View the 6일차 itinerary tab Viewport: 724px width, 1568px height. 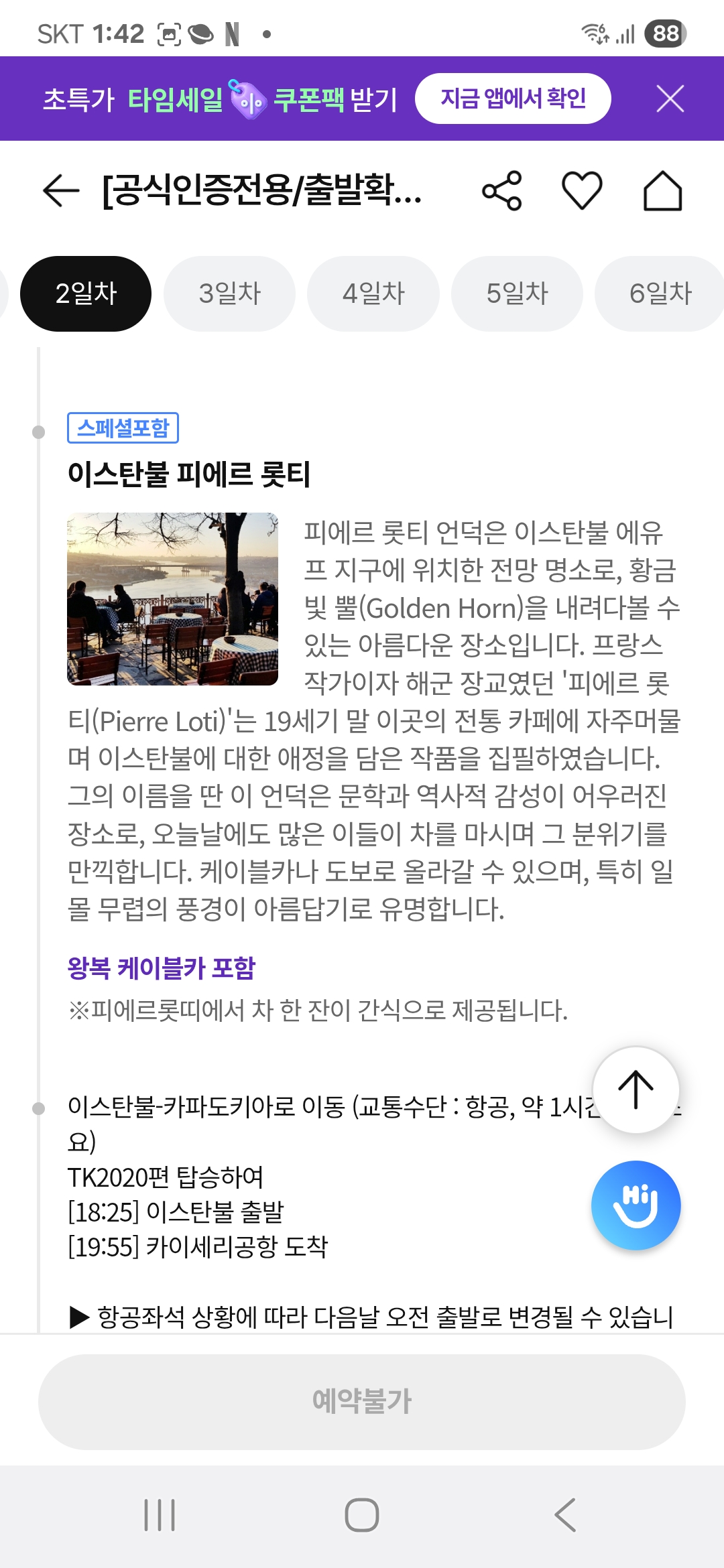tap(660, 293)
